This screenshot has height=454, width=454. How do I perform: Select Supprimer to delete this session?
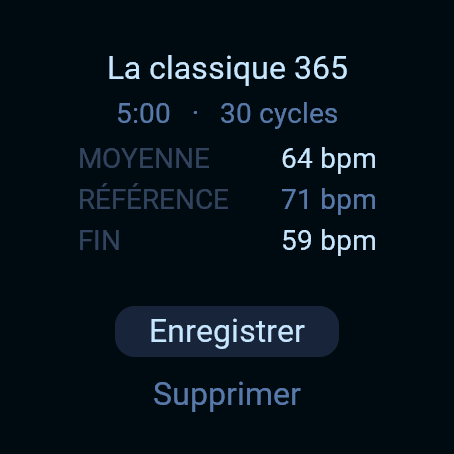[227, 395]
